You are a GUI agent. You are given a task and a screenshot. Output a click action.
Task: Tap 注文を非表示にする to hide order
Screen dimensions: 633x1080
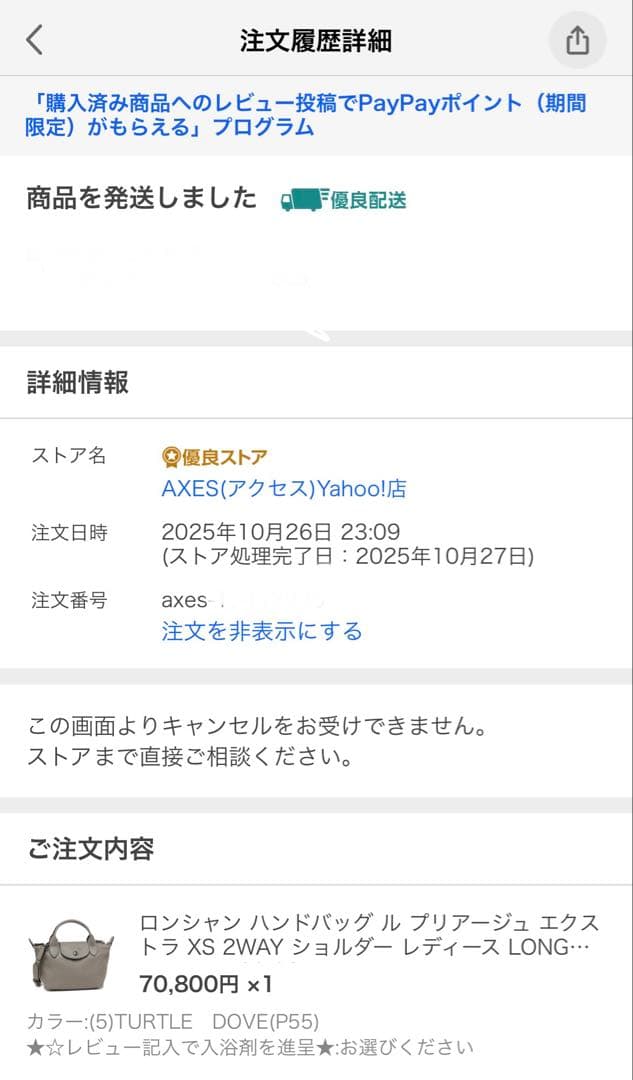[x=262, y=631]
